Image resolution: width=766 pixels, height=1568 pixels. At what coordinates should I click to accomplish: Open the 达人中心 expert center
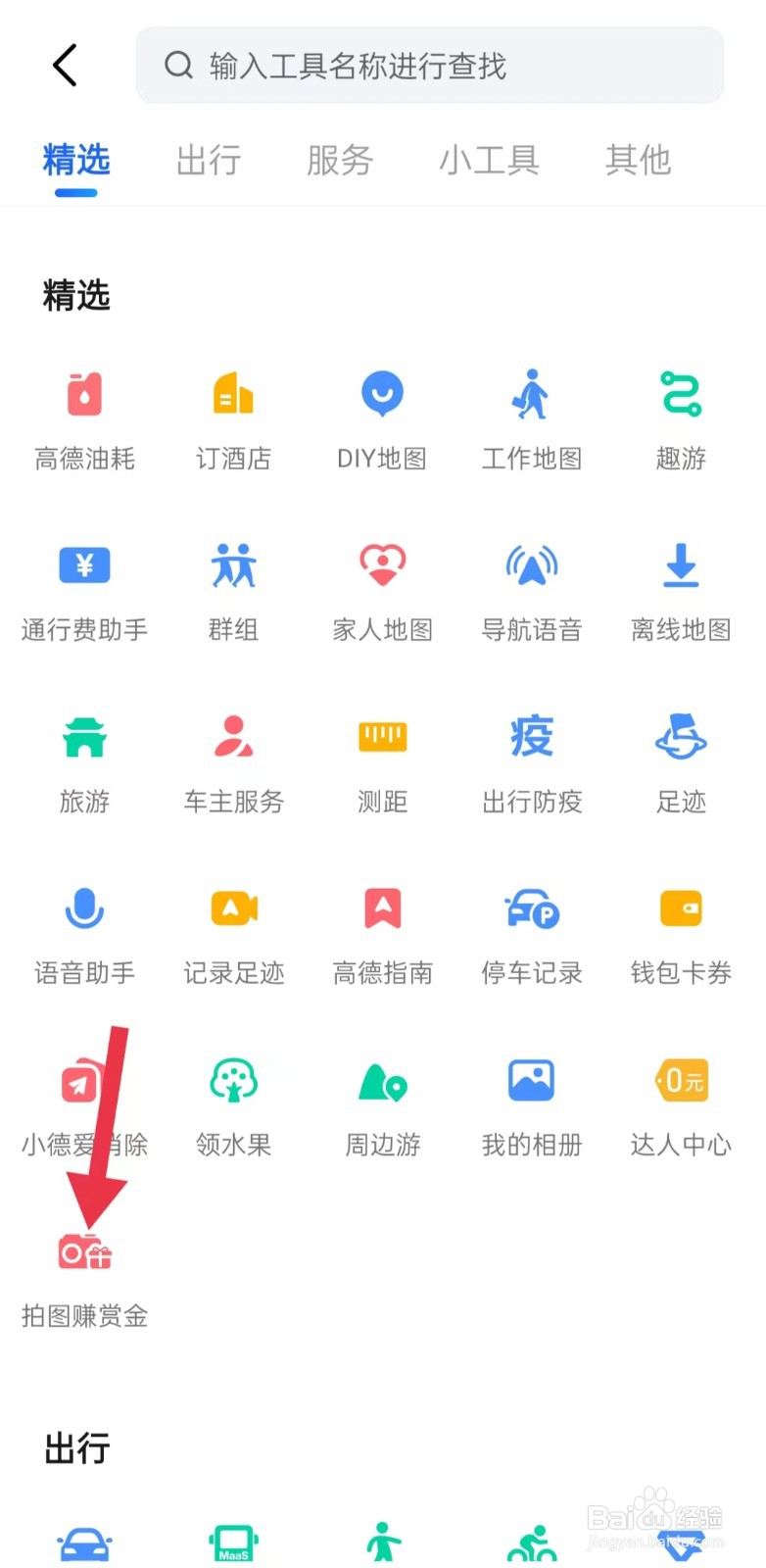[x=680, y=1102]
